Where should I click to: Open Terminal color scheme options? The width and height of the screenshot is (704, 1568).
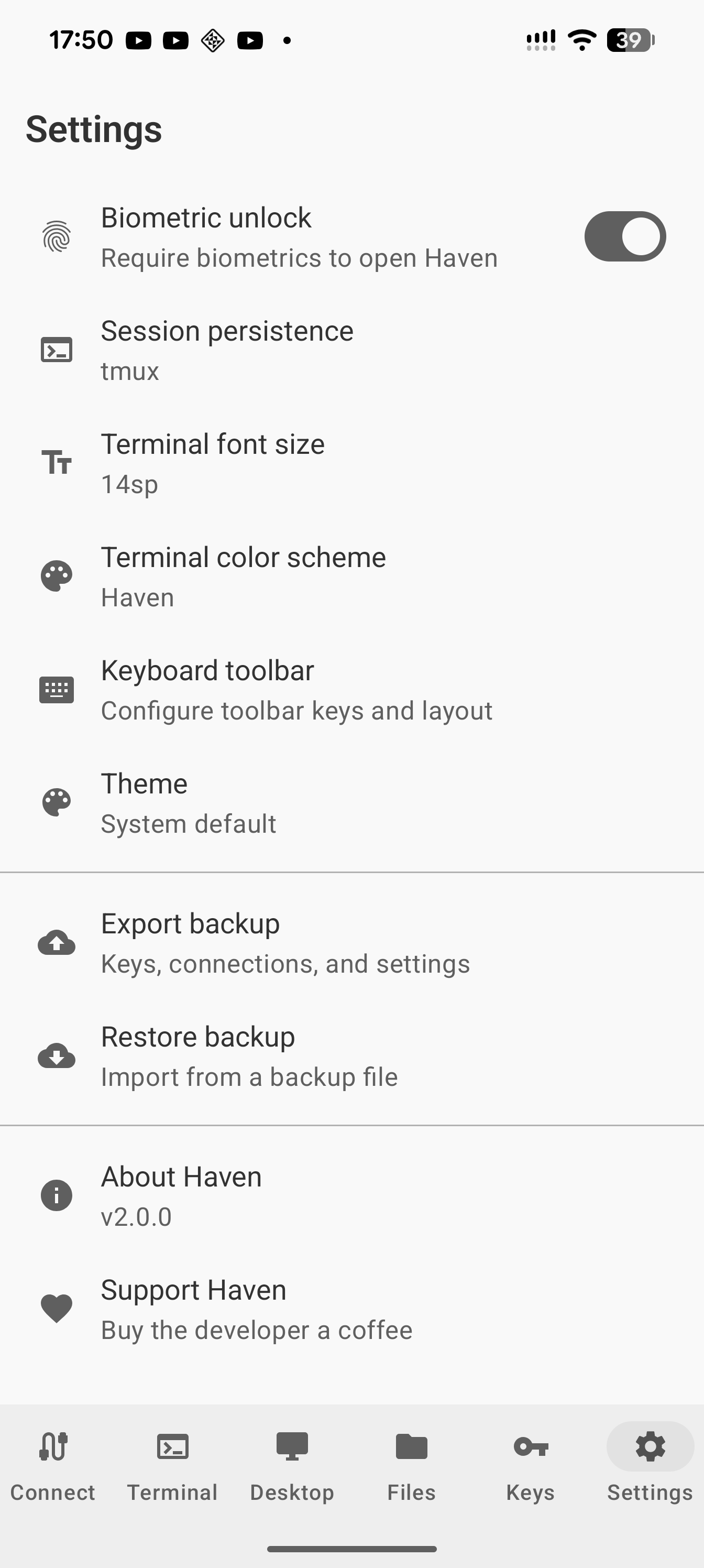click(244, 576)
